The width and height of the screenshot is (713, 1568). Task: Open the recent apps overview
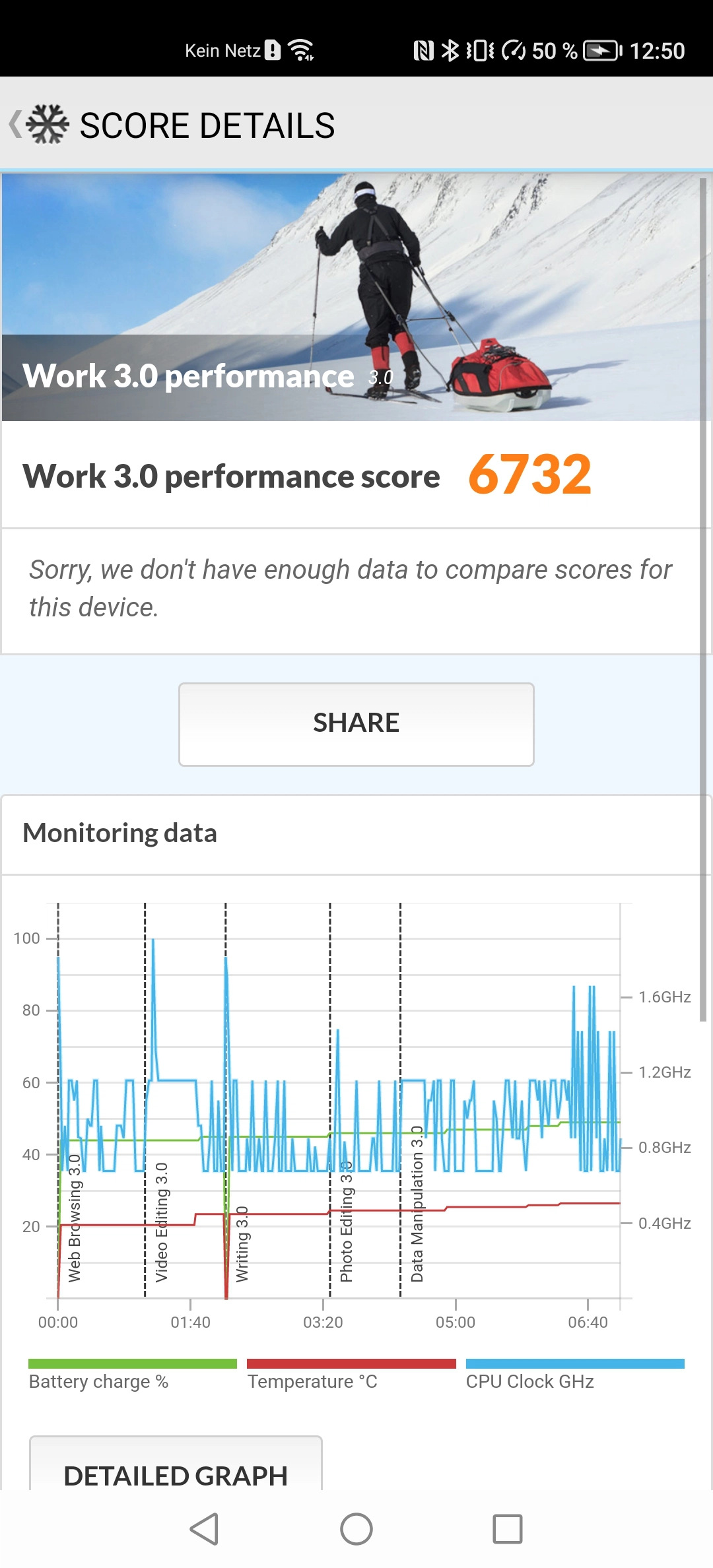(508, 1529)
